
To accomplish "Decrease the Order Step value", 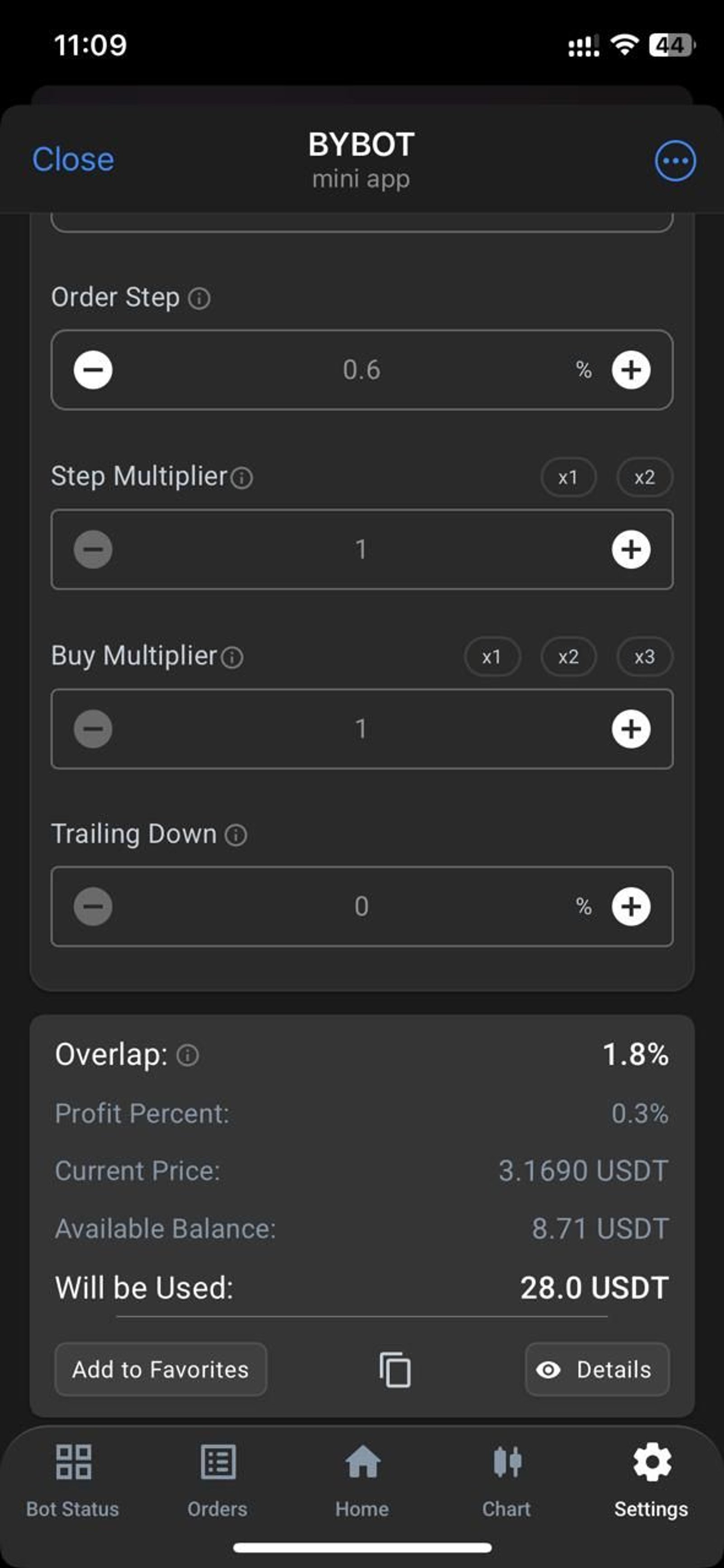I will tap(93, 370).
